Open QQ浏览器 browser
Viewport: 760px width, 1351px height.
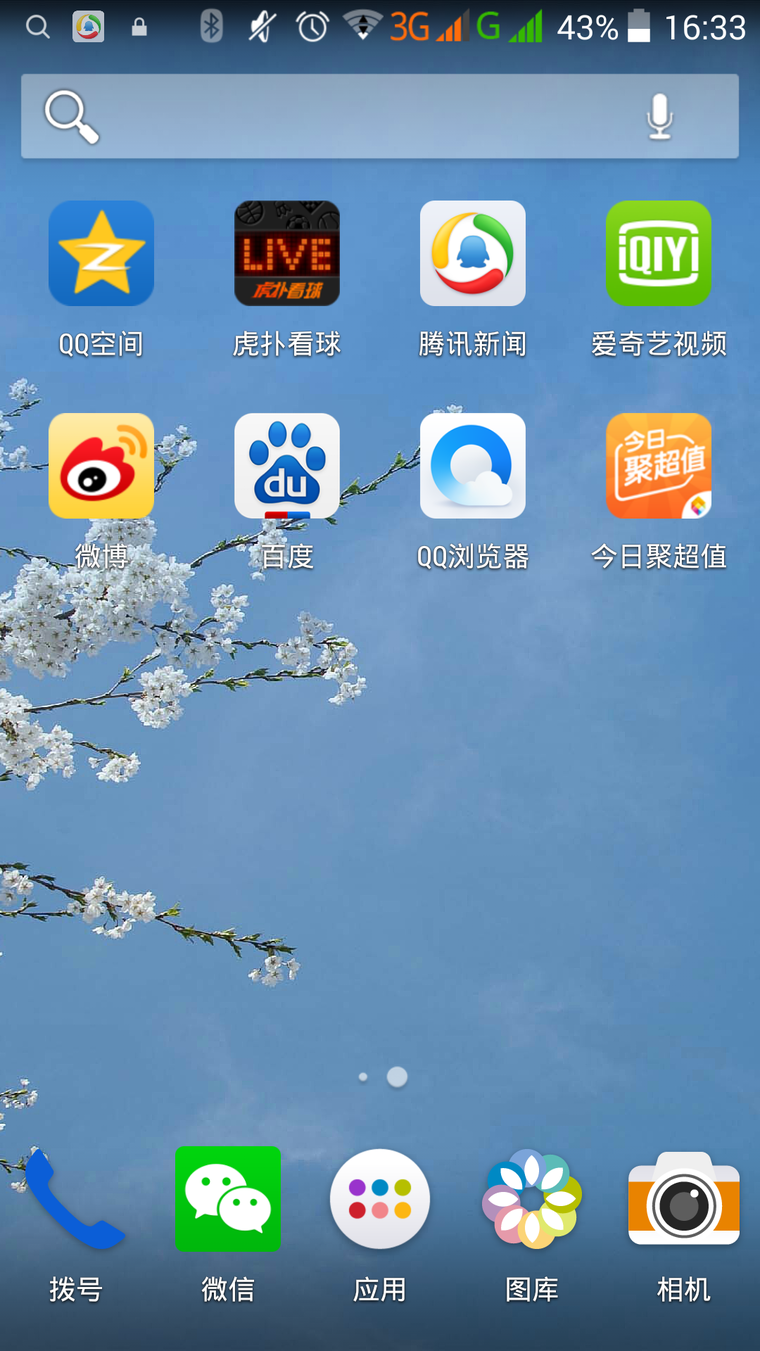[x=473, y=466]
